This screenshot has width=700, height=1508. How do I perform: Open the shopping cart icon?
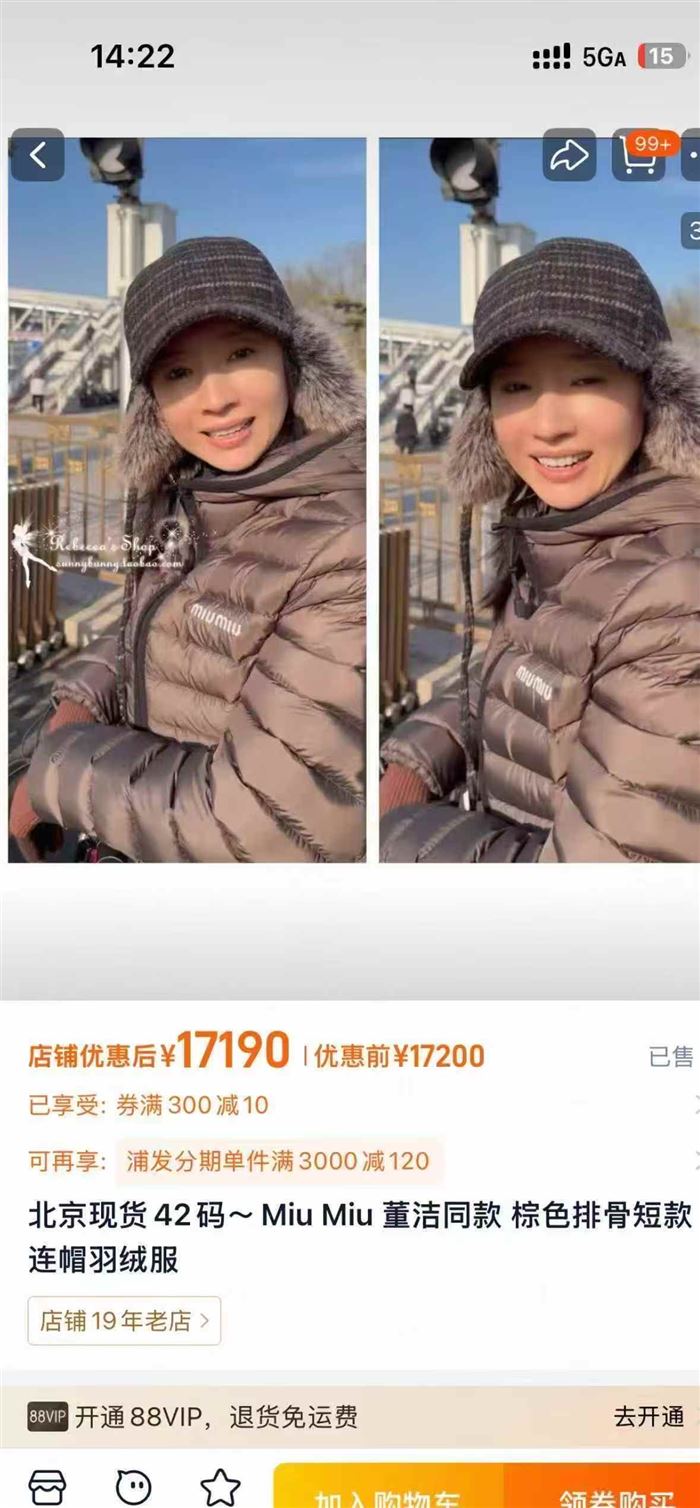click(638, 155)
